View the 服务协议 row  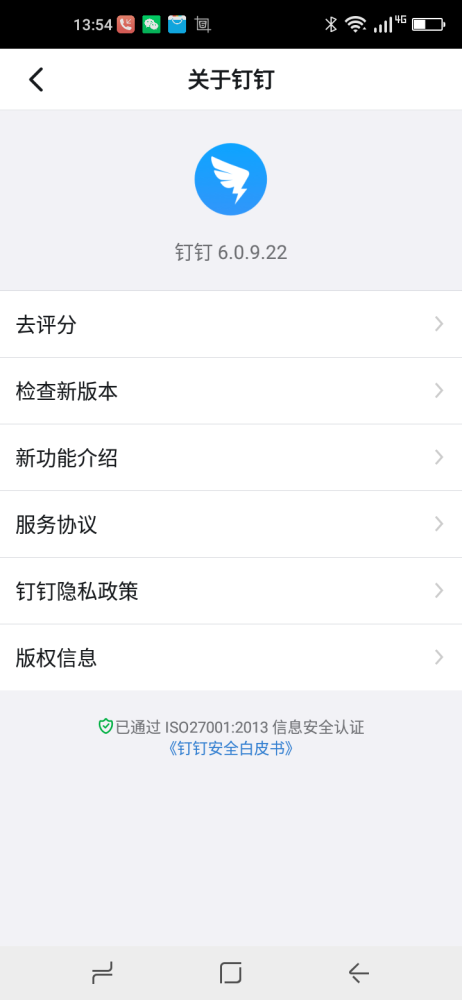point(231,525)
